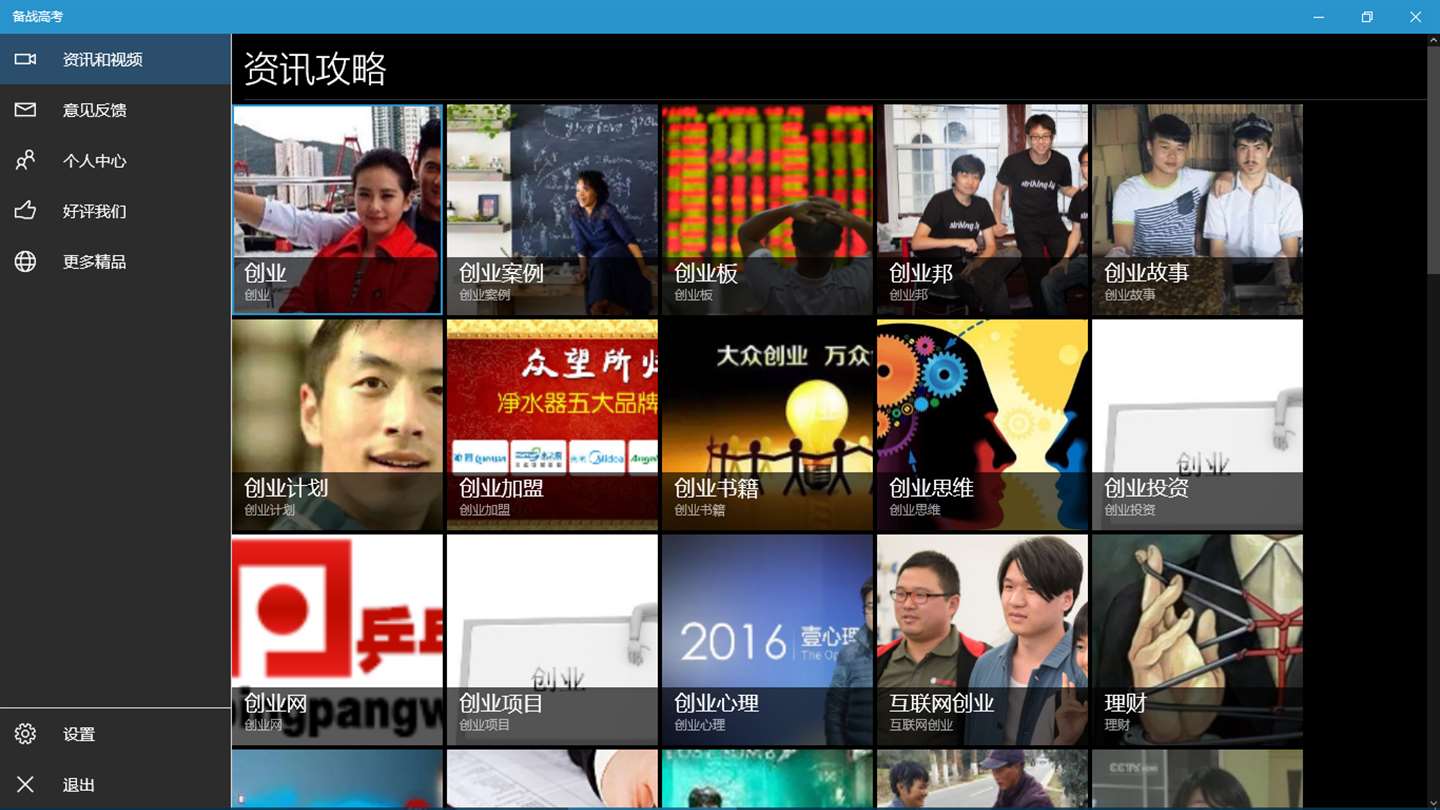Open the 创业思维 tile

pos(982,425)
